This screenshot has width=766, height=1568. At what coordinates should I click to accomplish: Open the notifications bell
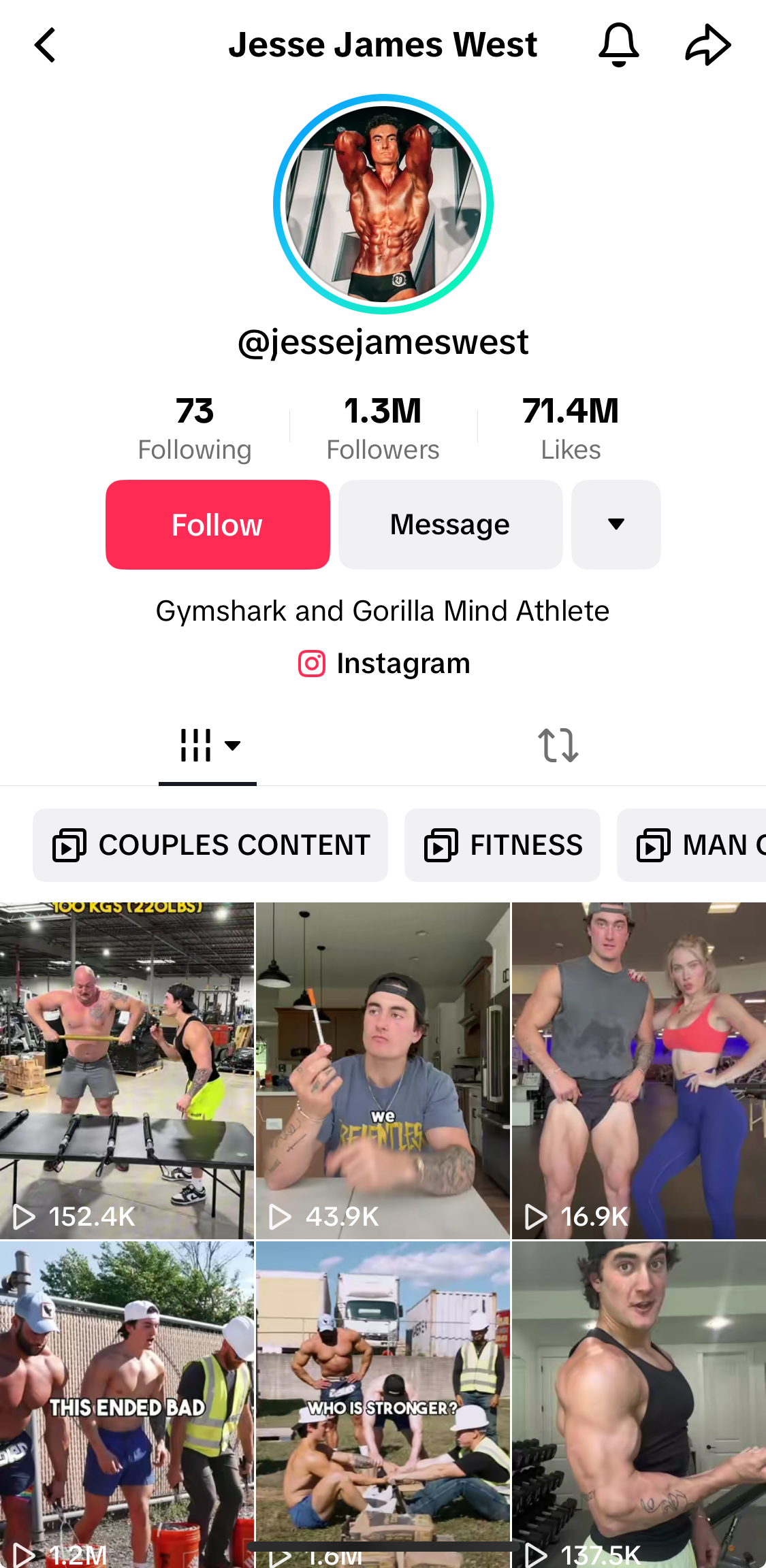pyautogui.click(x=618, y=46)
